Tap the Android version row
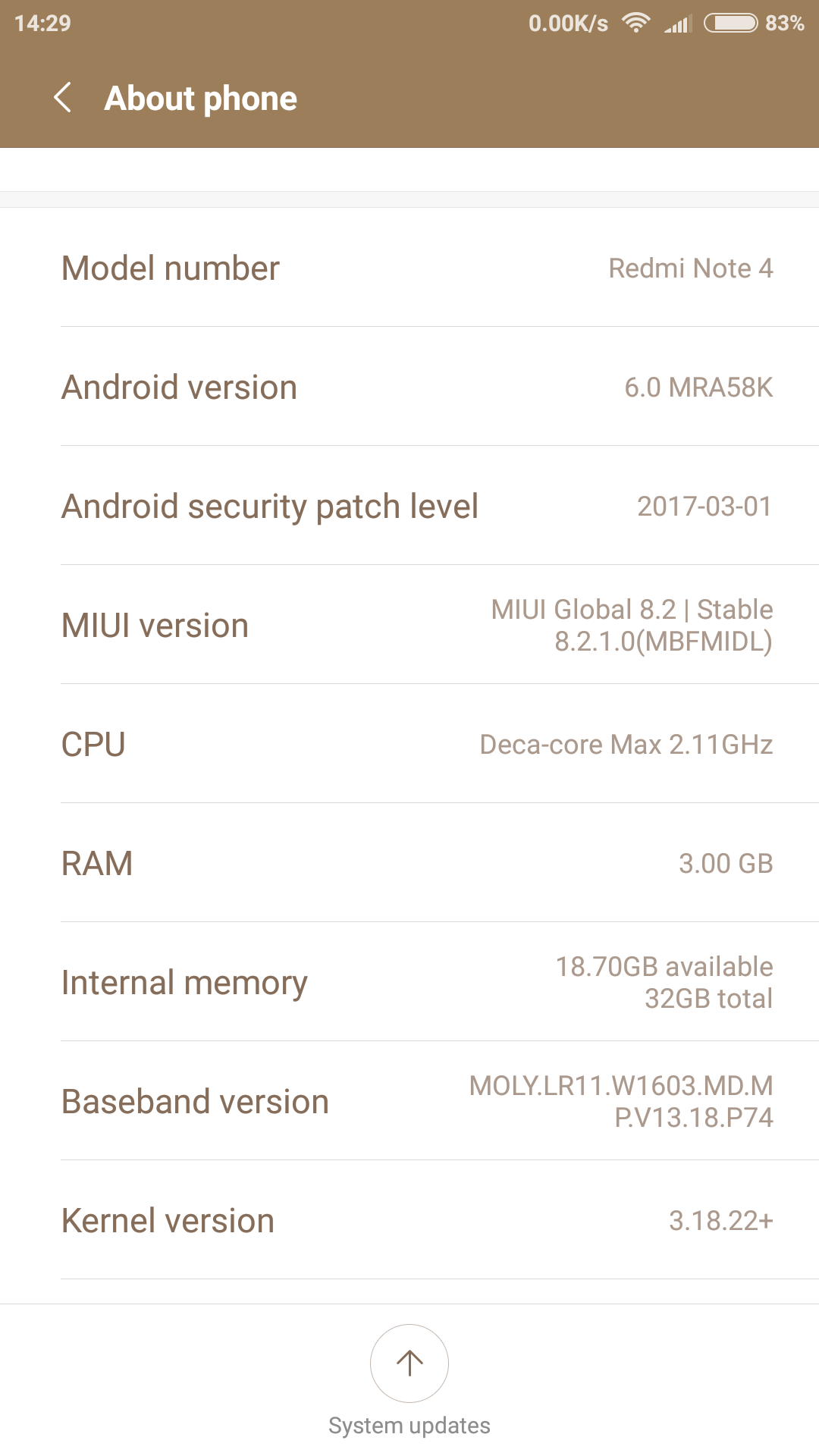The height and width of the screenshot is (1456, 819). (409, 387)
